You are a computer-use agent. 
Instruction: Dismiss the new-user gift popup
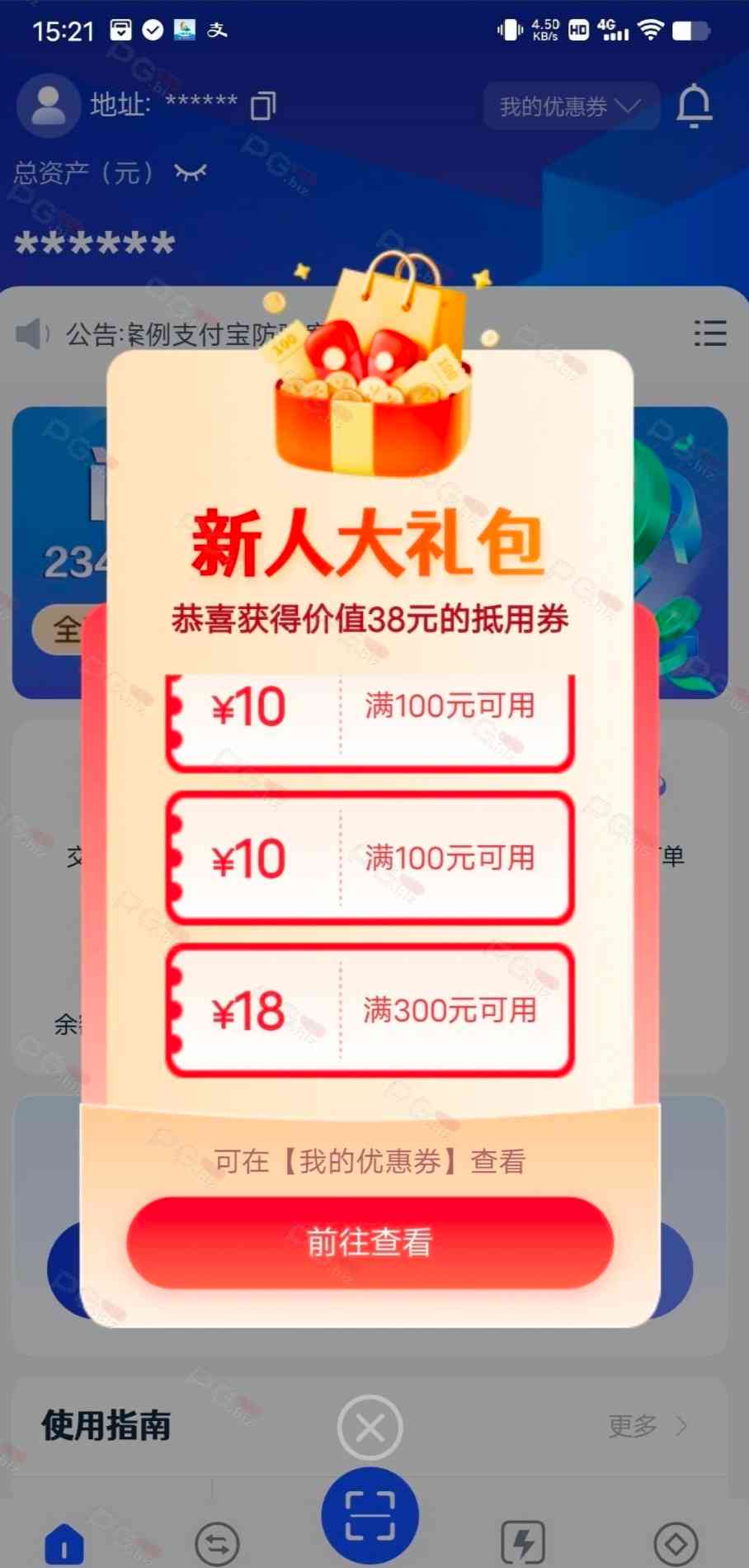pos(370,1427)
